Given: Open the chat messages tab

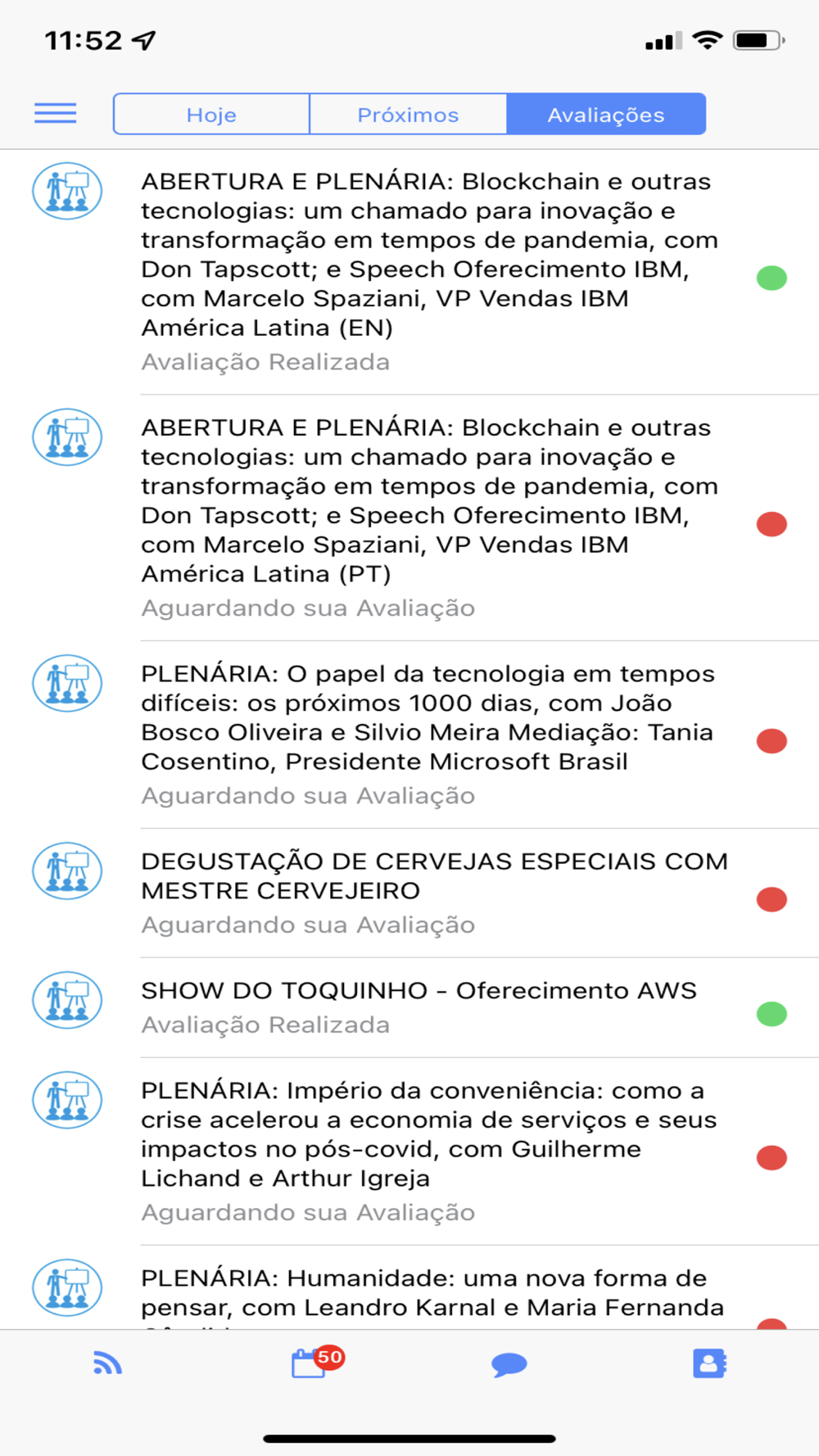Looking at the screenshot, I should click(x=509, y=1364).
